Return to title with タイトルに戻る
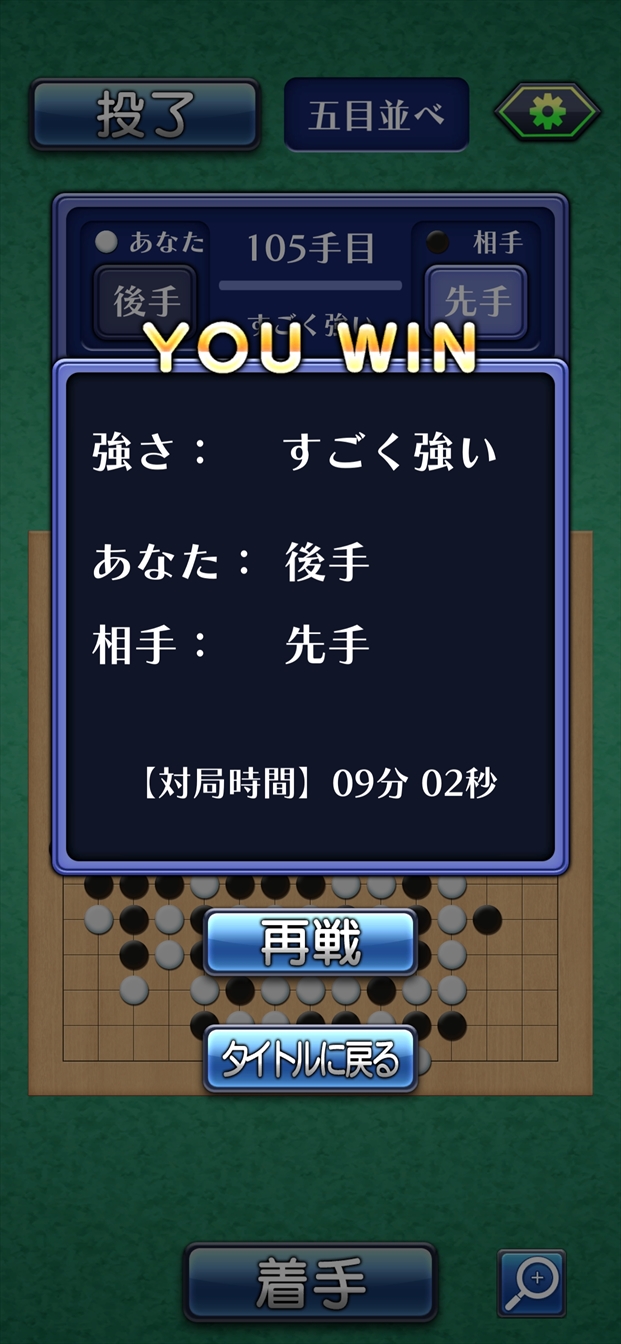Viewport: 621px width, 1344px height. tap(310, 1059)
